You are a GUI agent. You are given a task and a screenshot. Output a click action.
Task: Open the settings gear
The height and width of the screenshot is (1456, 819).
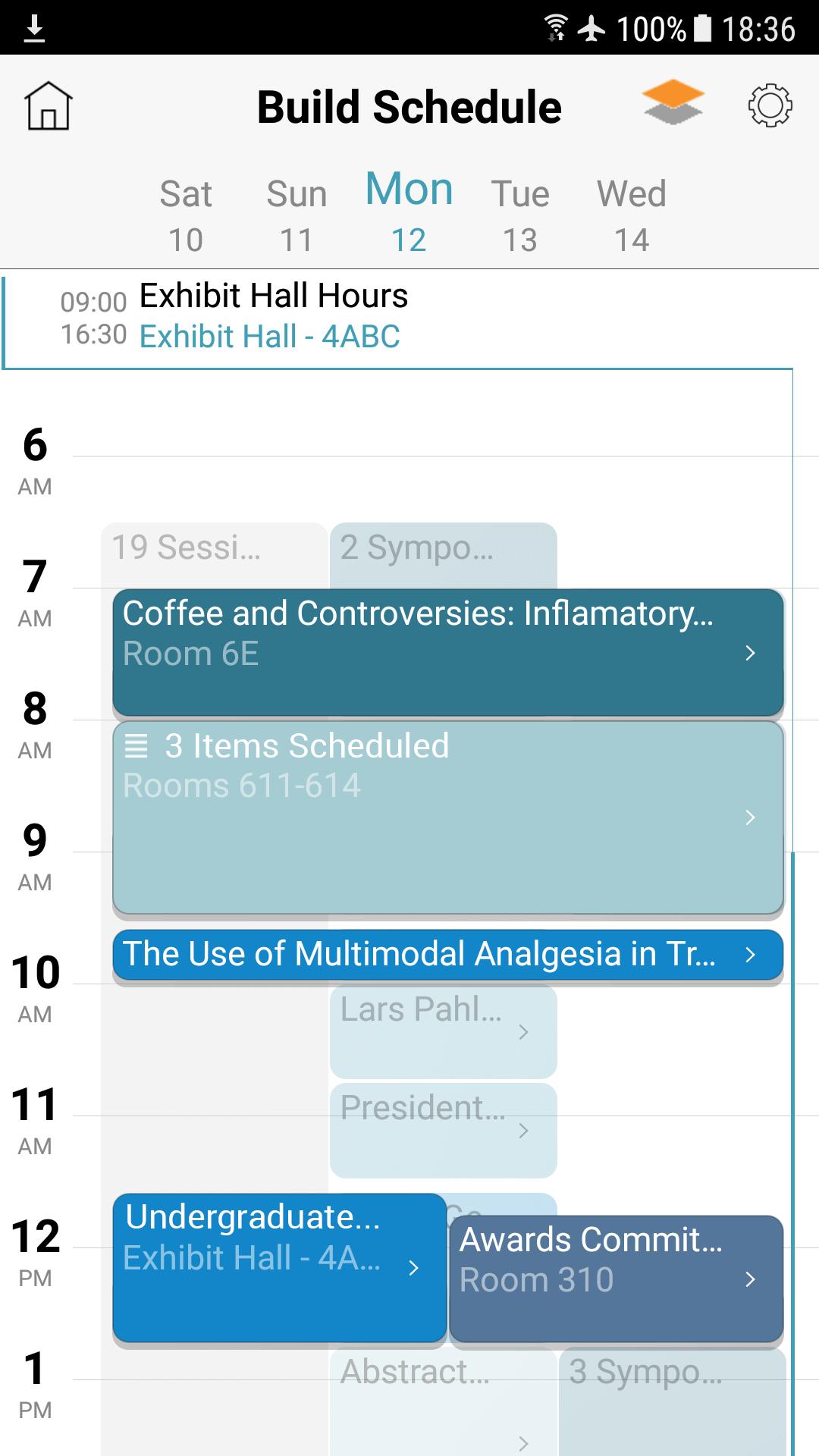(770, 107)
